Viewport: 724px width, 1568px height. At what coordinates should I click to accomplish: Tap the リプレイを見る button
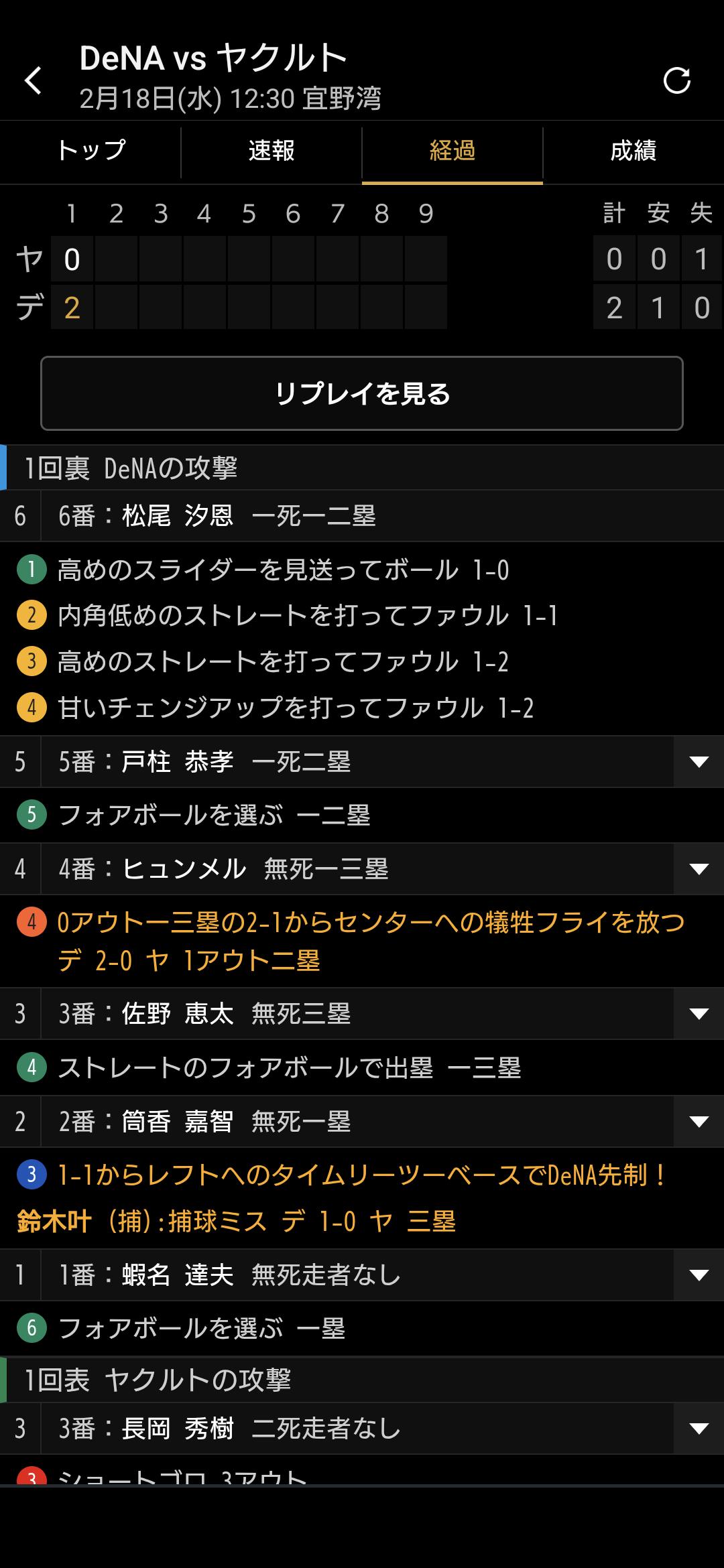point(362,393)
